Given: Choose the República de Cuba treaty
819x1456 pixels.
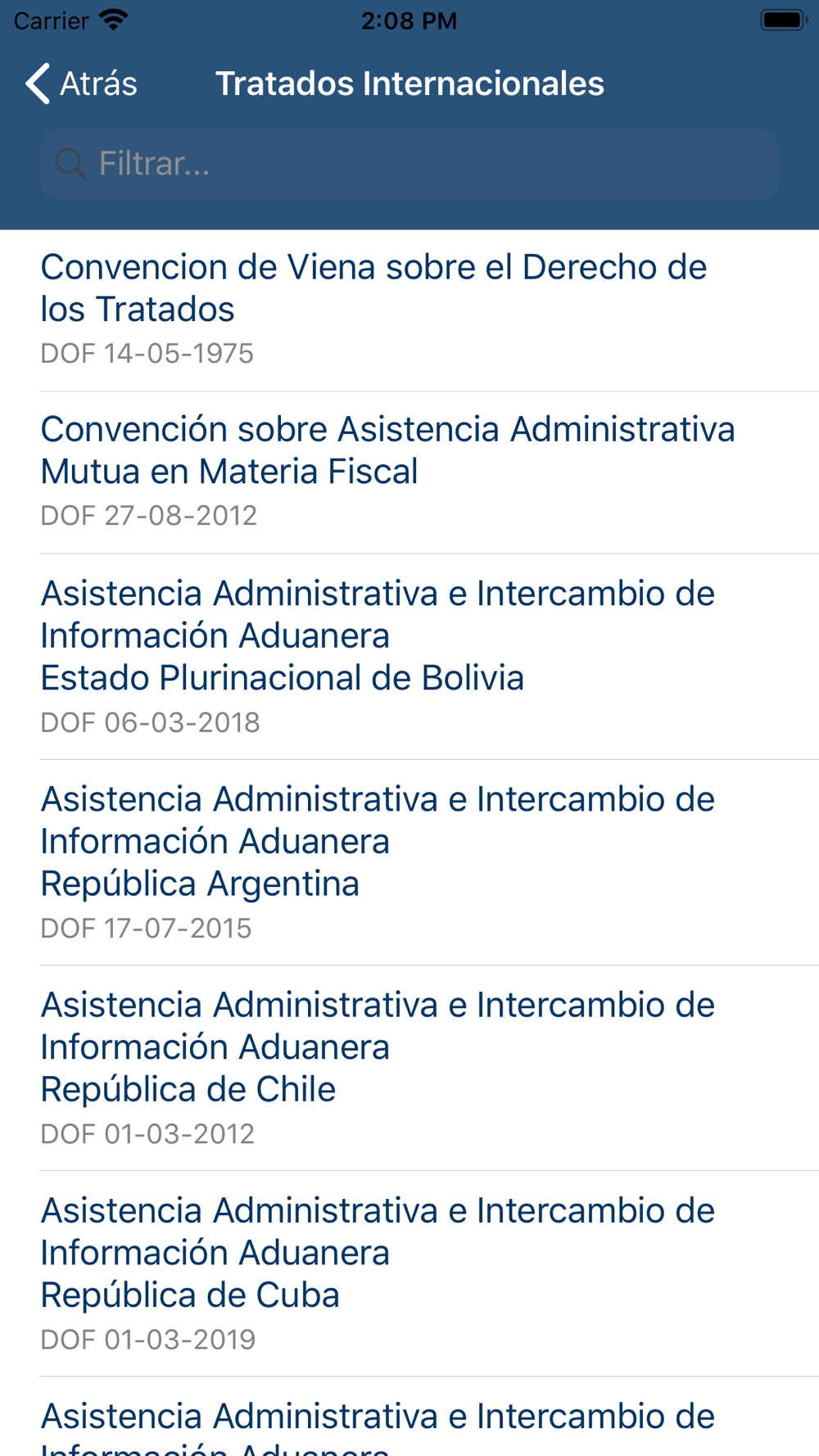Looking at the screenshot, I should coord(409,1273).
